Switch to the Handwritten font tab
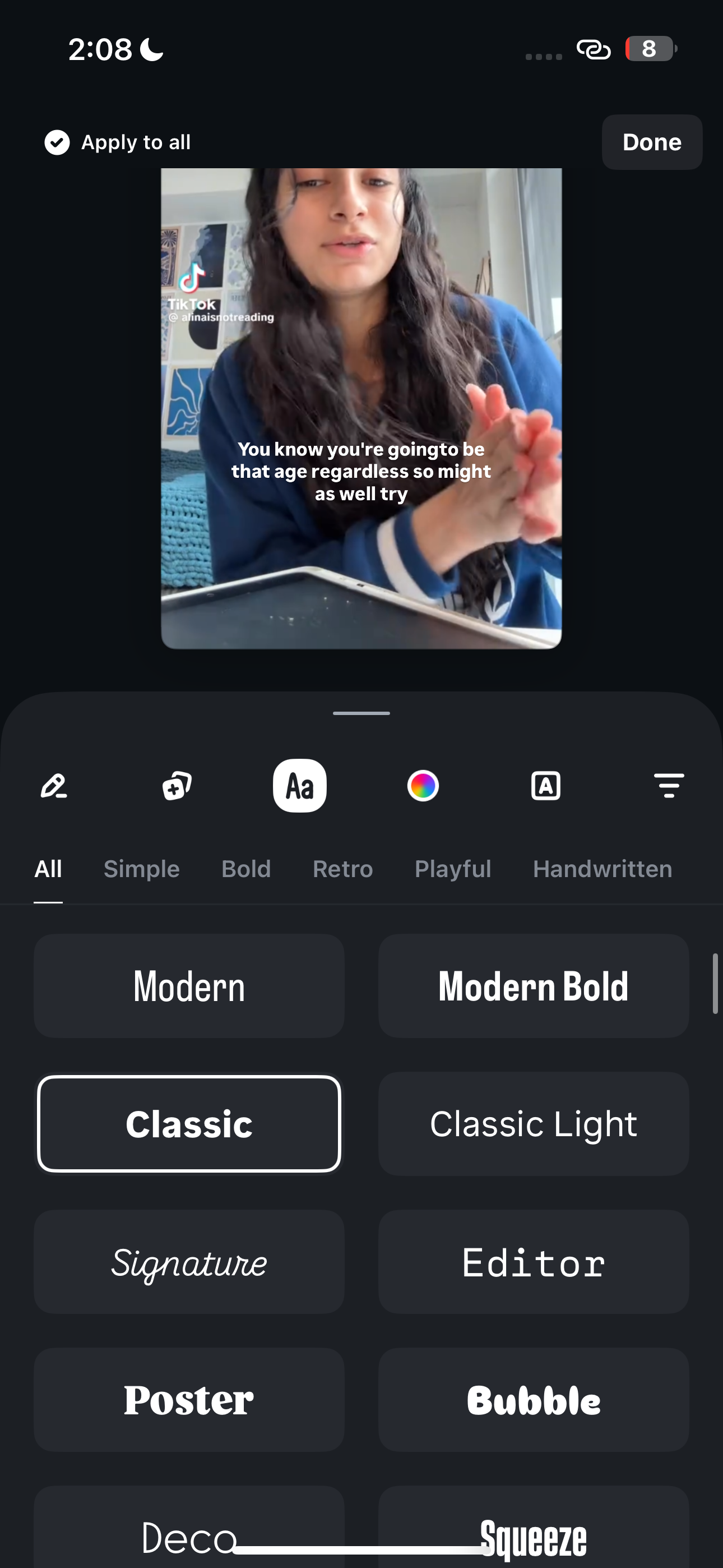This screenshot has width=723, height=1568. [602, 869]
